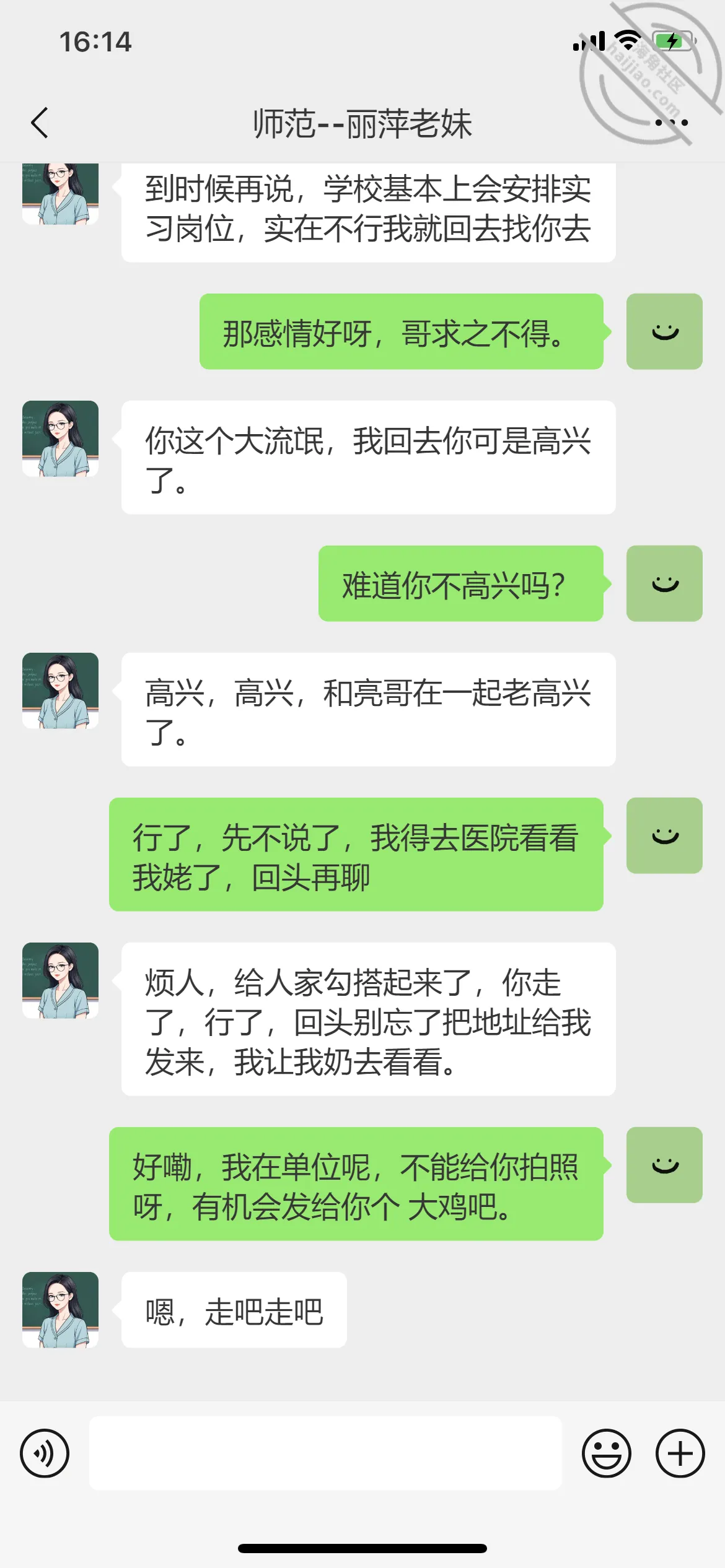Tap the message text field

325,1453
